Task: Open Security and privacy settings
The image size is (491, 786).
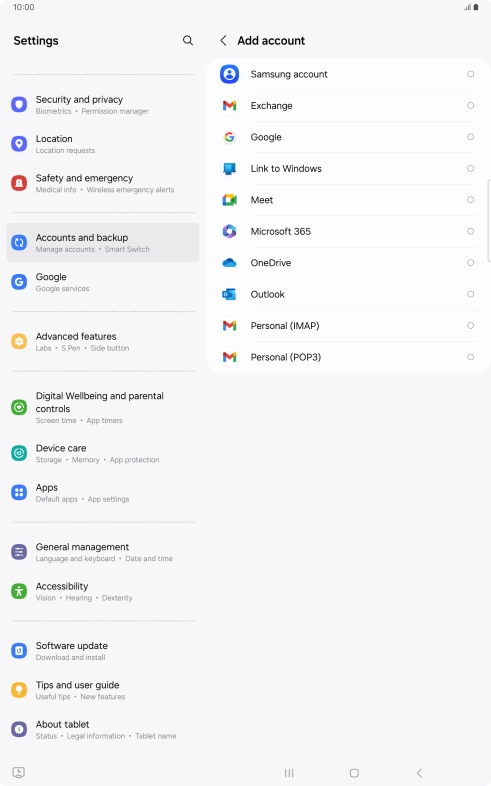Action: 103,105
